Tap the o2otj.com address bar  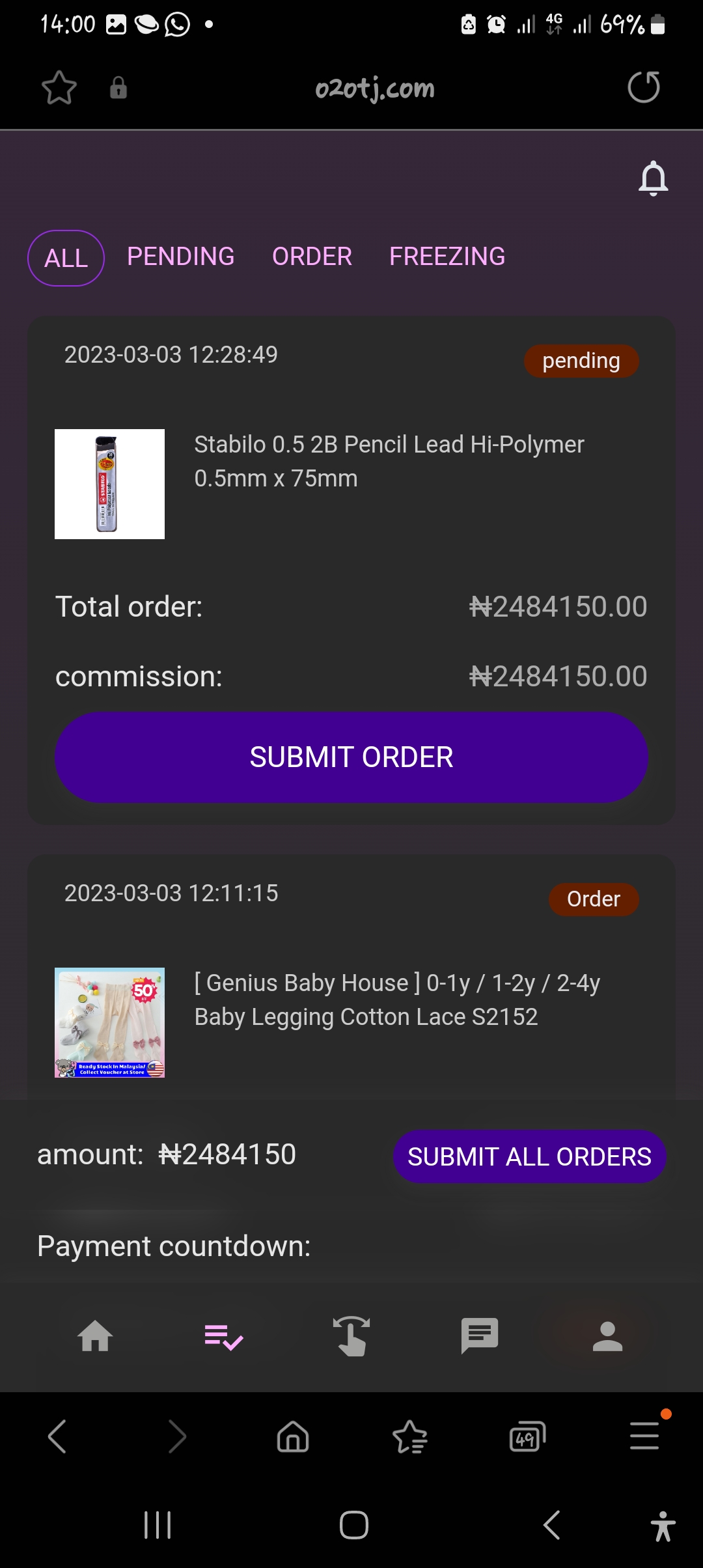375,89
